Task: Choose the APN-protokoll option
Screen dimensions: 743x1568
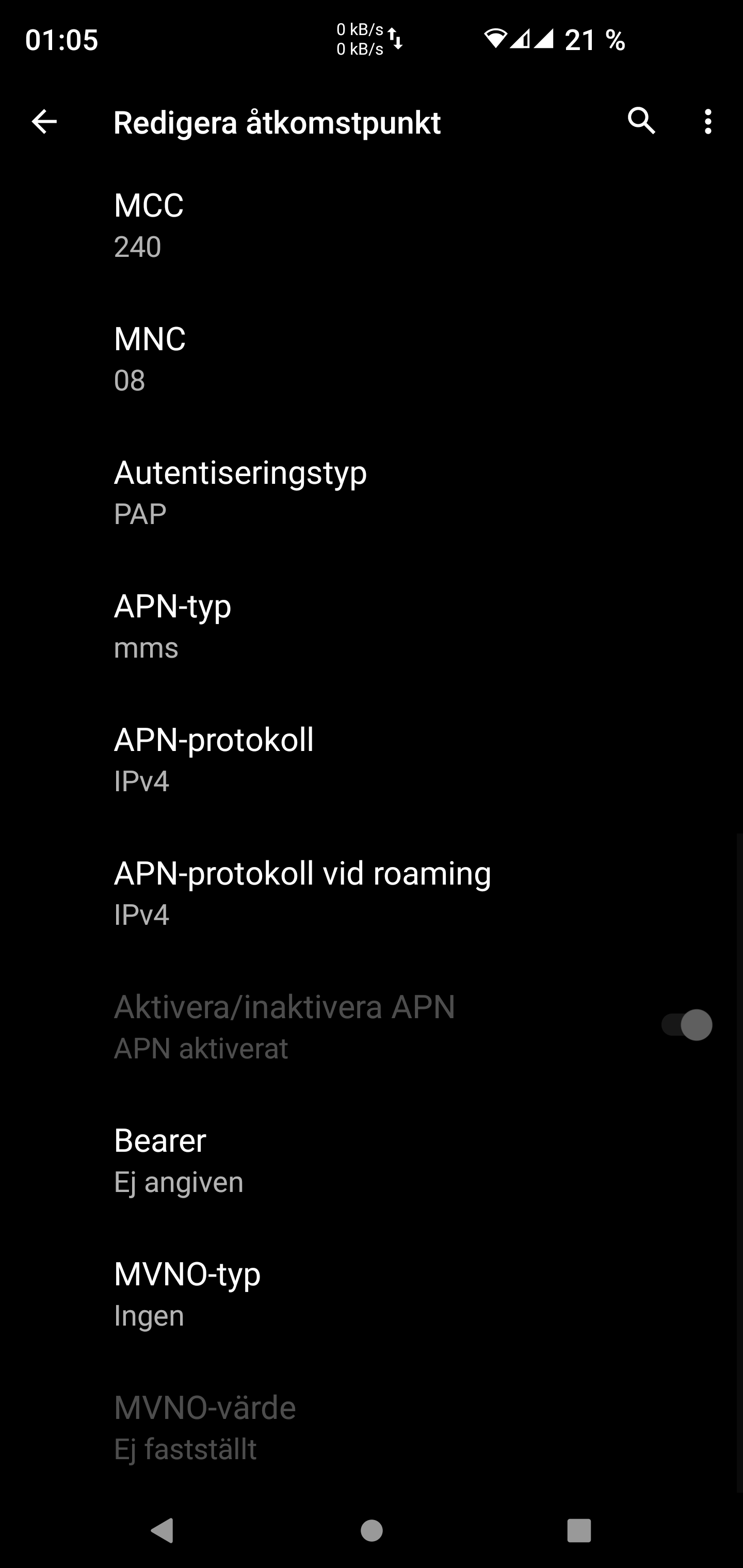Action: 372,760
